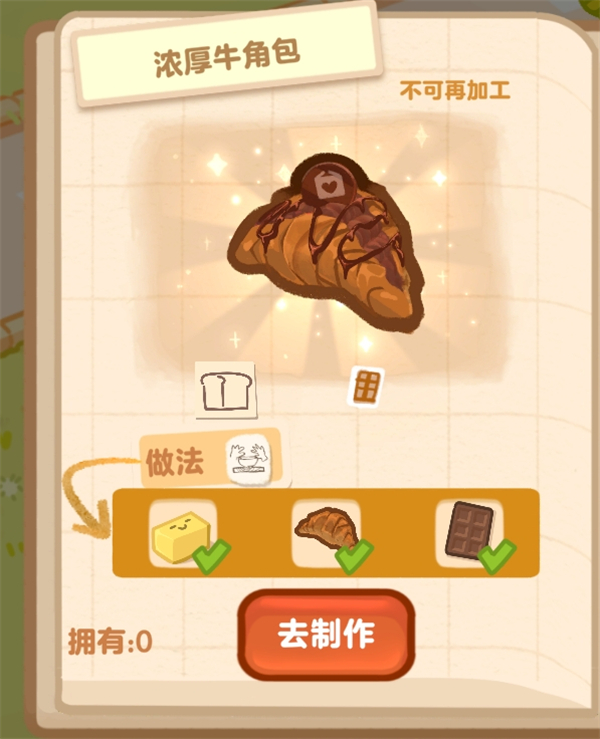Select the butter ingredient
This screenshot has height=739, width=600.
(x=182, y=533)
